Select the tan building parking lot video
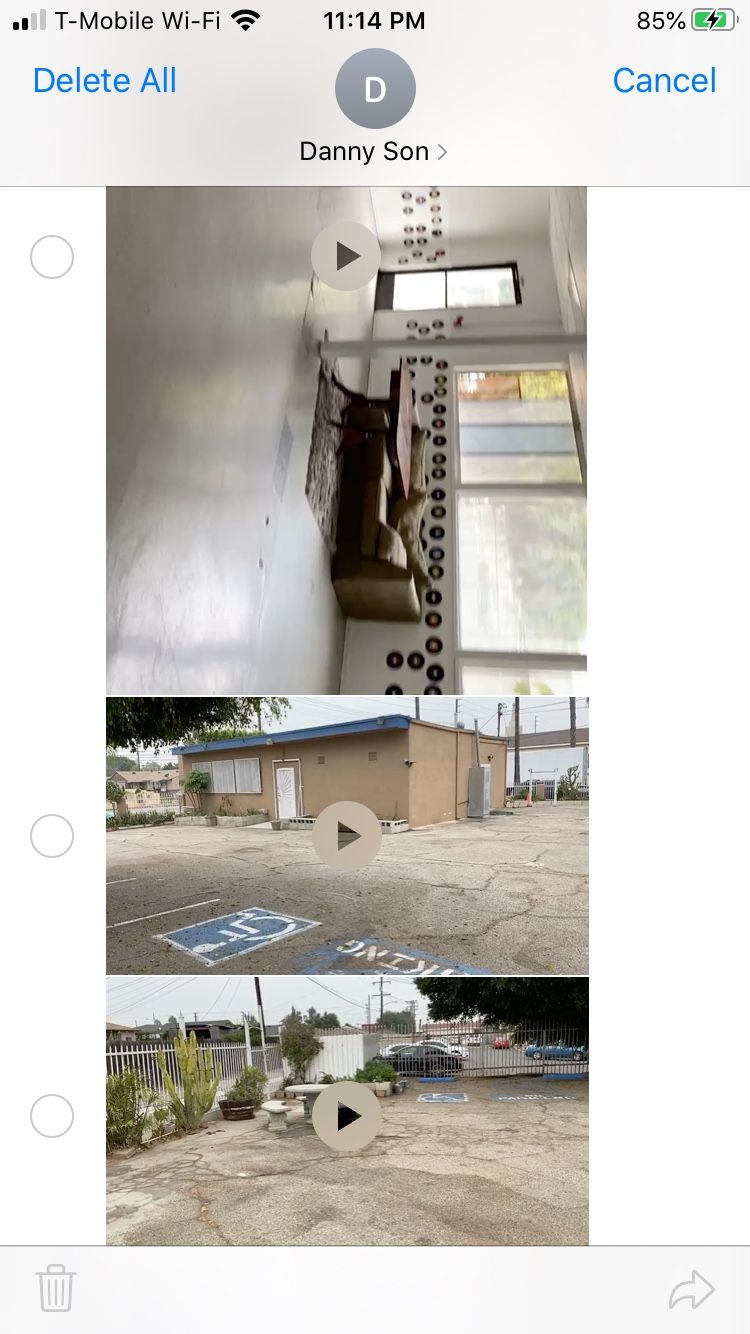The height and width of the screenshot is (1334, 750). [x=52, y=835]
